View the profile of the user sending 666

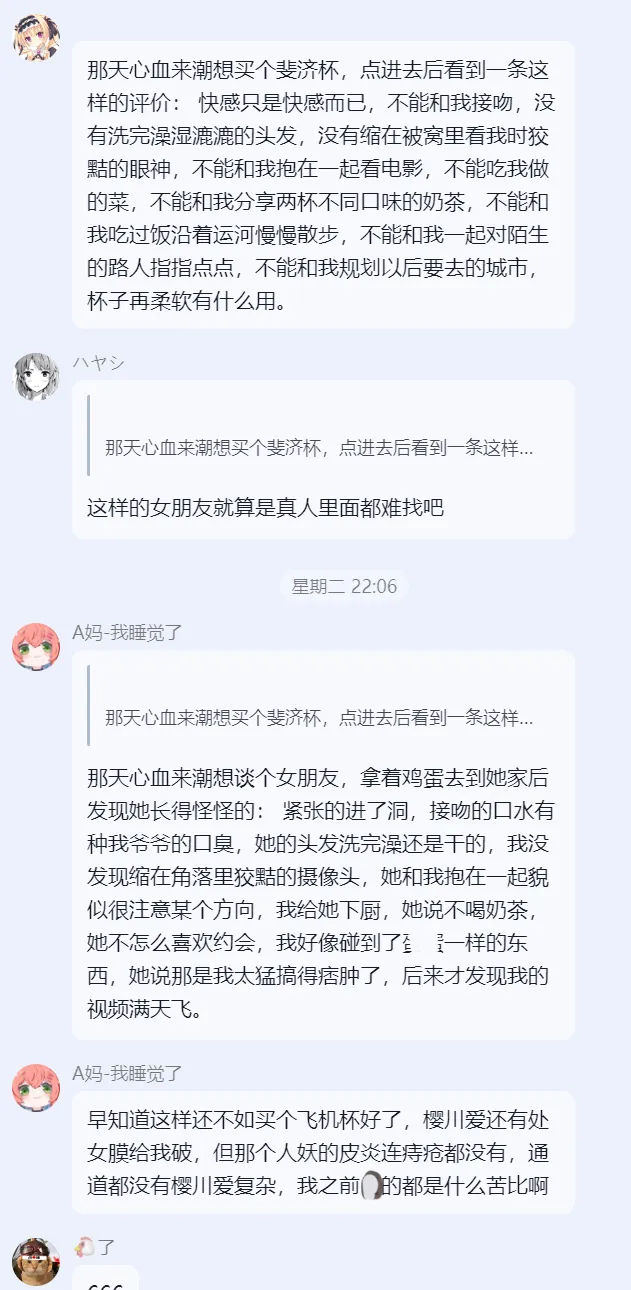tap(35, 1262)
